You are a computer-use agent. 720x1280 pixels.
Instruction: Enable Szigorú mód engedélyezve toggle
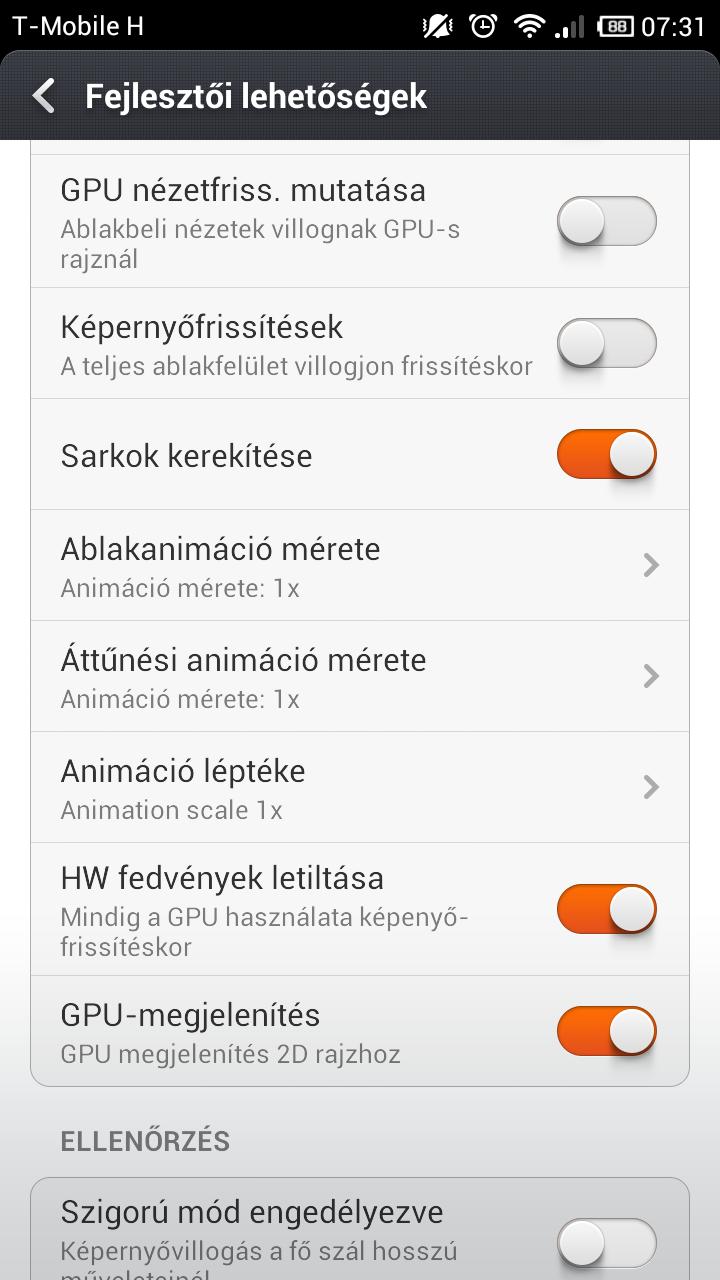[607, 1244]
